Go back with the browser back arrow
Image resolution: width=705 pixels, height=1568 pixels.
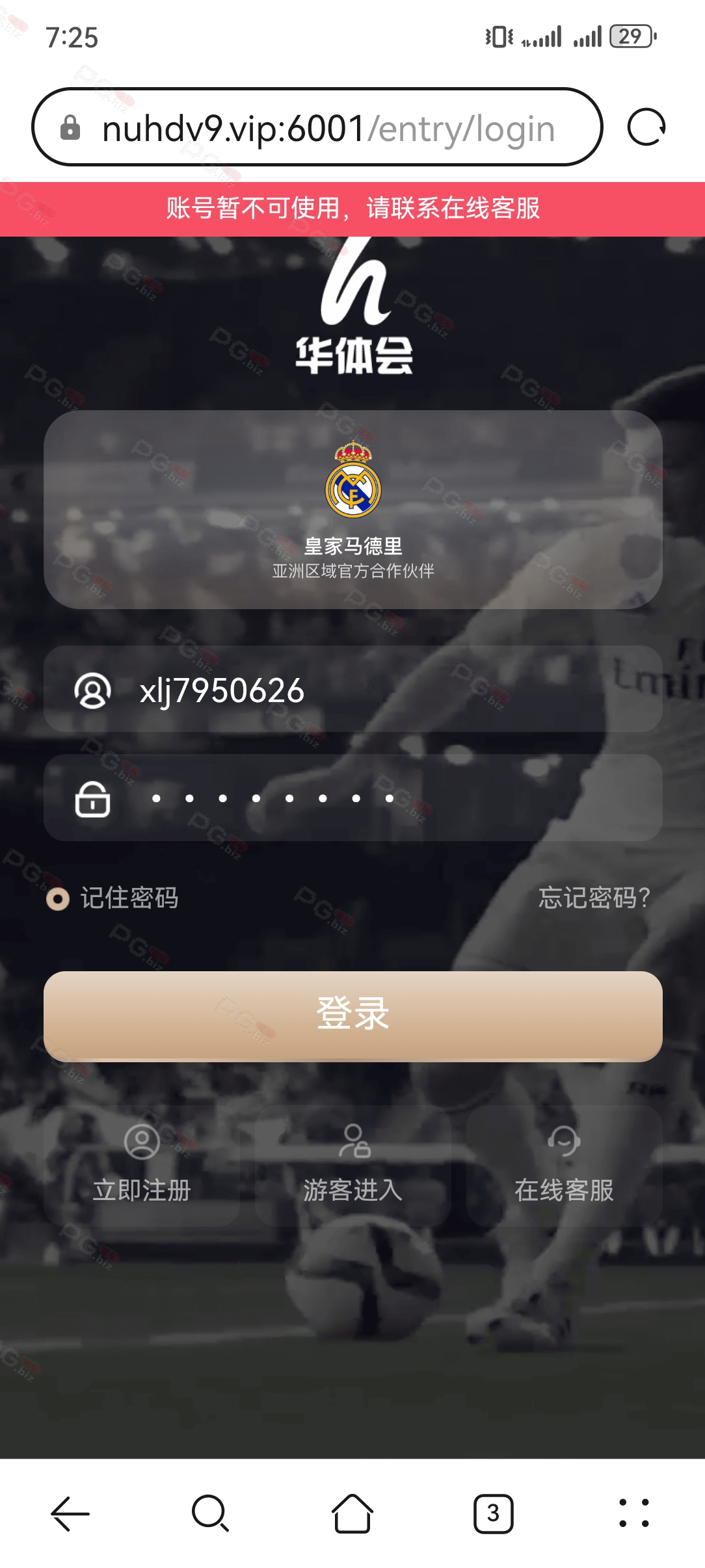click(70, 1513)
